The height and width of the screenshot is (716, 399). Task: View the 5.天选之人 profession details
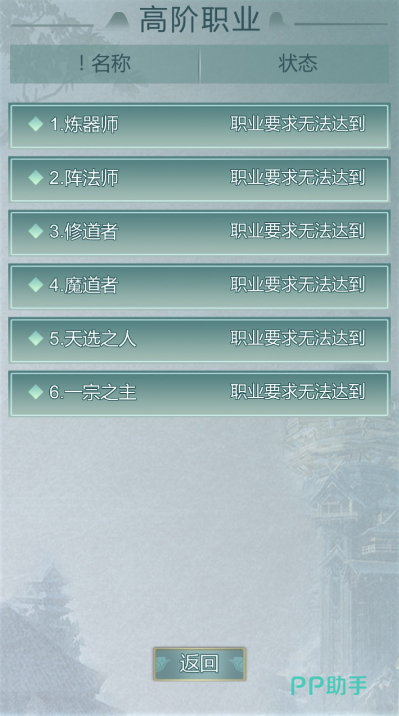(199, 340)
